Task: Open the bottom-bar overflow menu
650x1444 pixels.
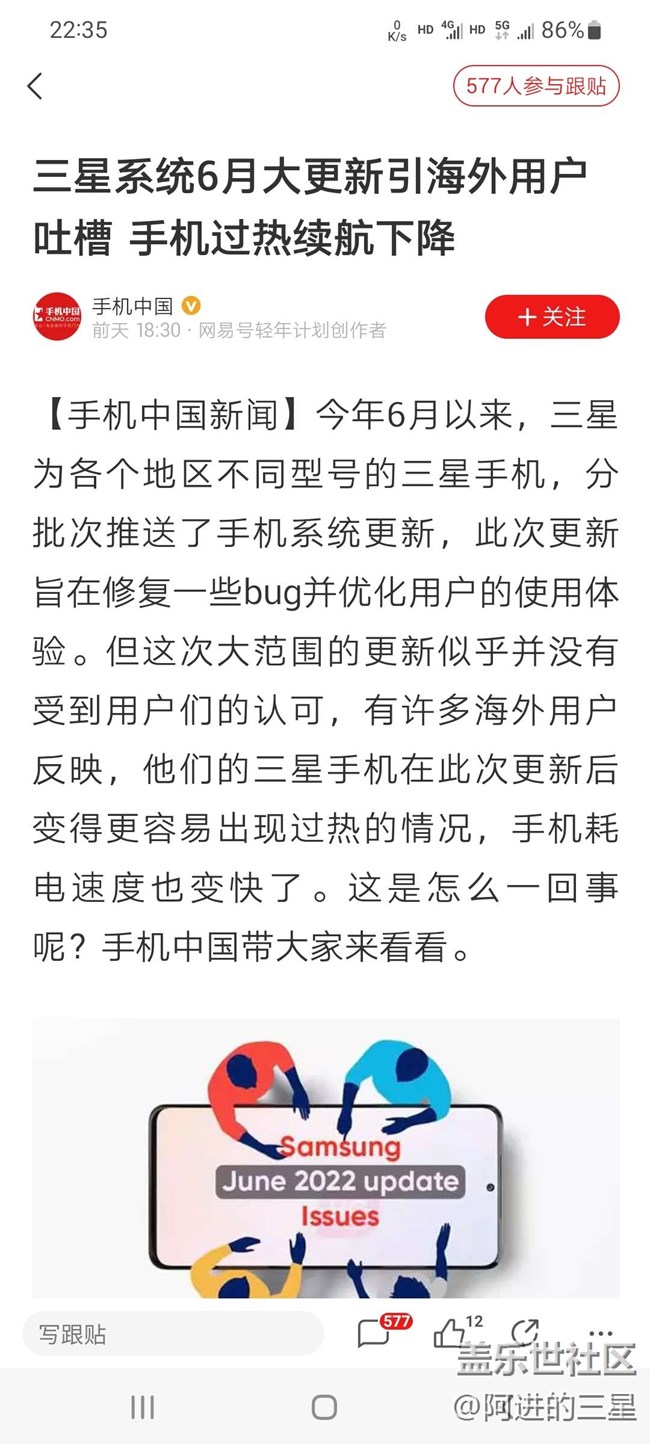Action: click(x=600, y=1334)
